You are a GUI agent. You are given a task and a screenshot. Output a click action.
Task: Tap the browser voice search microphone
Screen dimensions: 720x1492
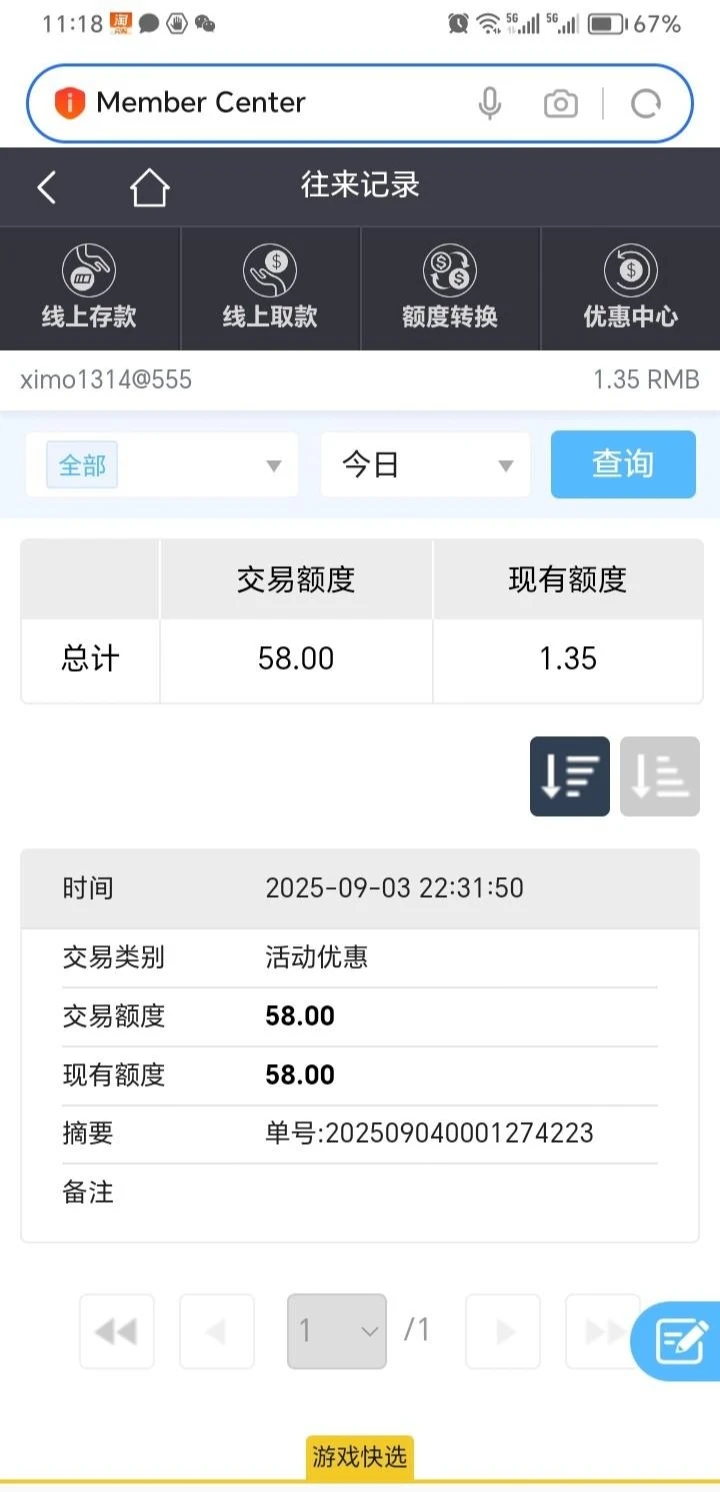coord(489,103)
